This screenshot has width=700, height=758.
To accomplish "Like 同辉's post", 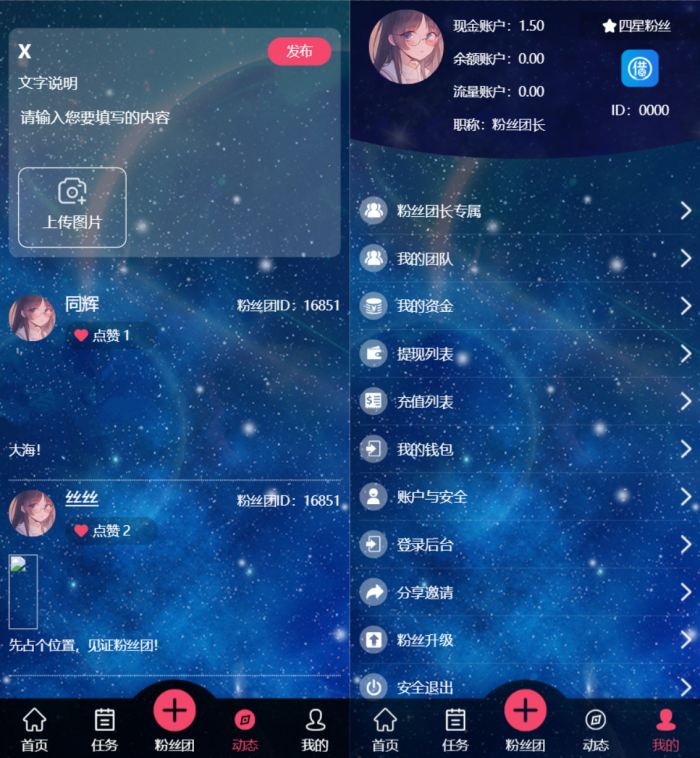I will 110,336.
